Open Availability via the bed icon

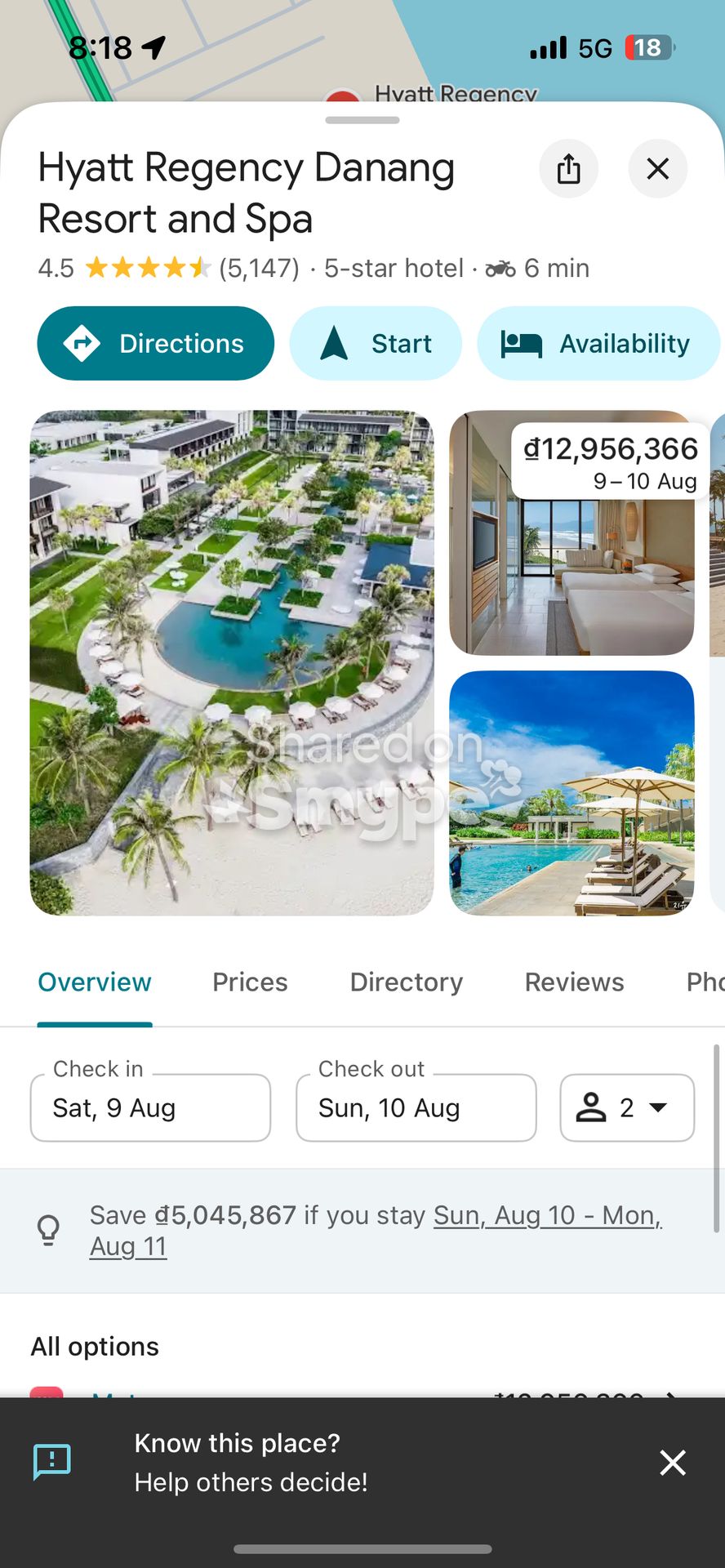(x=523, y=343)
